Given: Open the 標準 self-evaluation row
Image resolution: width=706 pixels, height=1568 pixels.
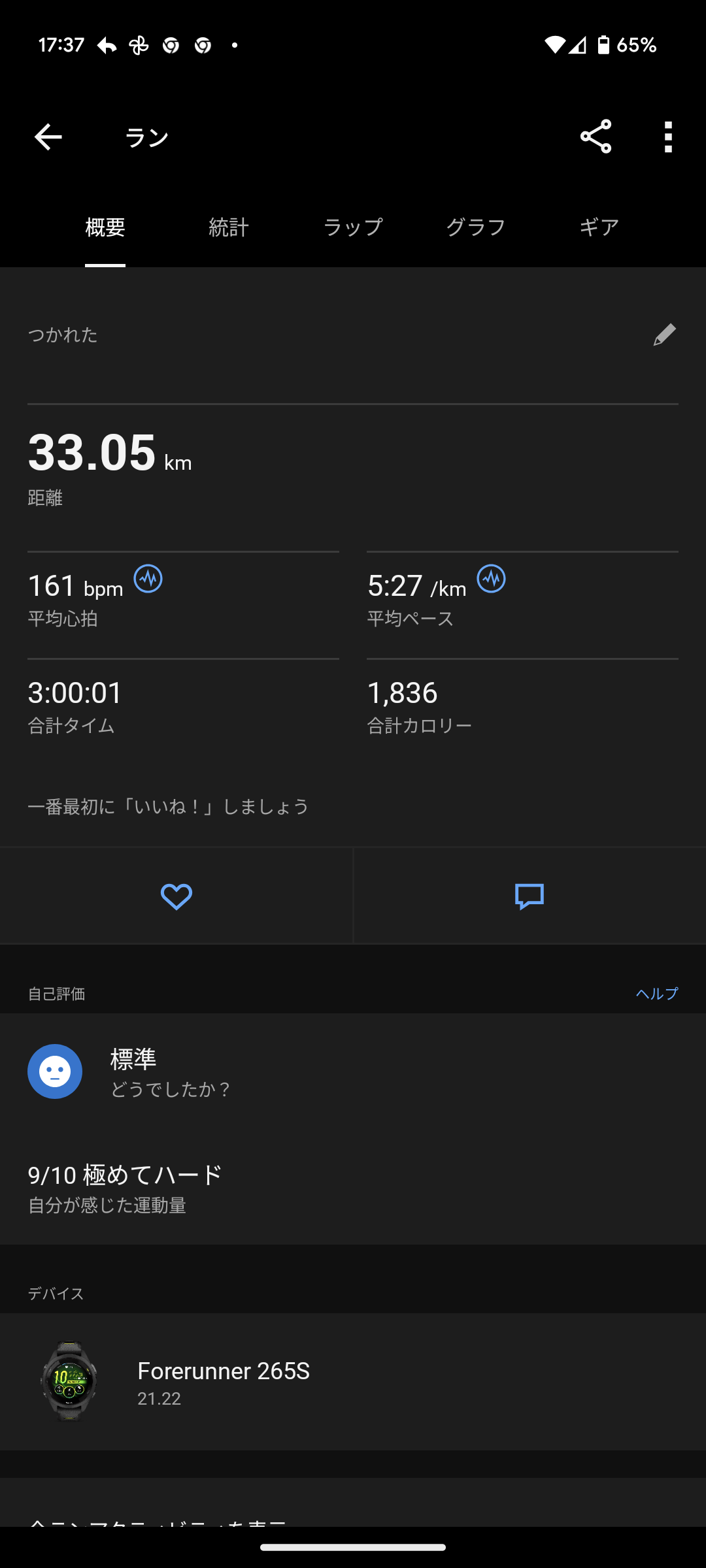Looking at the screenshot, I should (353, 1071).
